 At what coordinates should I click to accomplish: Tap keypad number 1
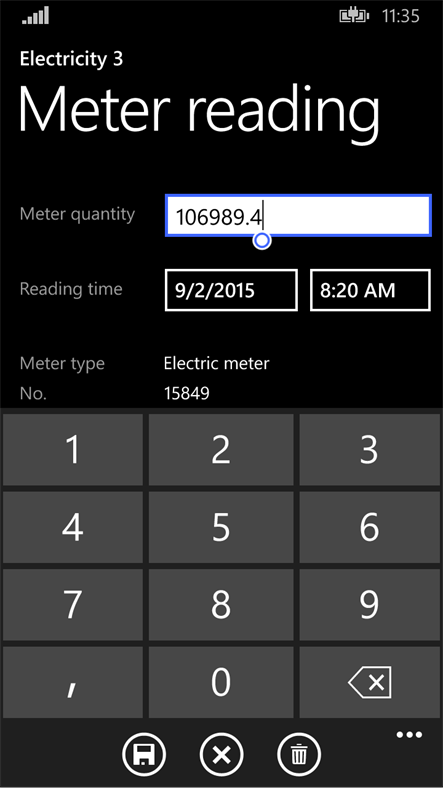point(73,449)
